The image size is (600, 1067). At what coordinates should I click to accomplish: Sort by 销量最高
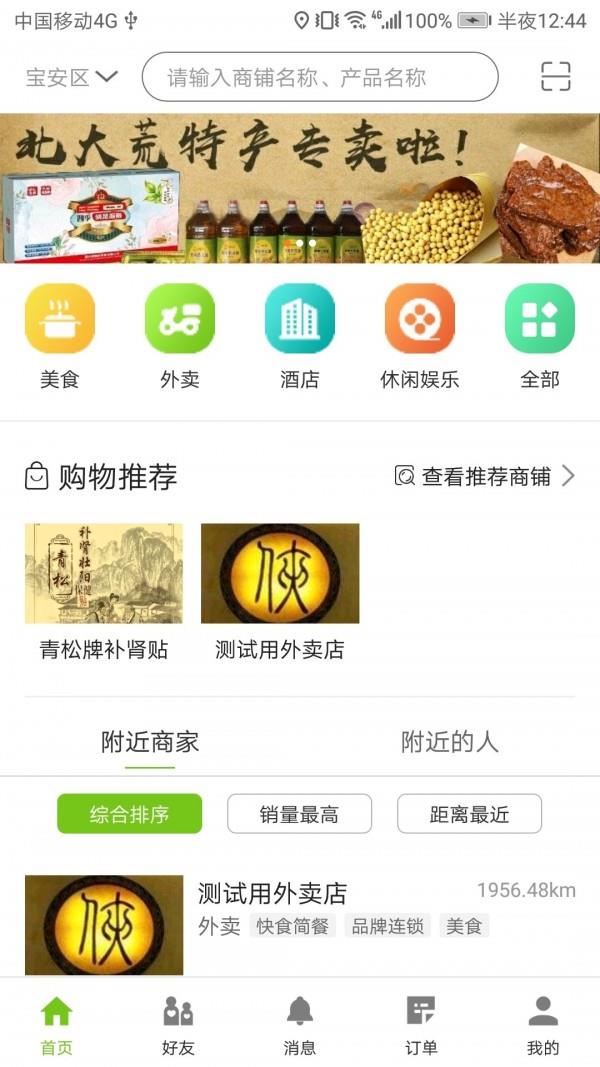click(299, 814)
